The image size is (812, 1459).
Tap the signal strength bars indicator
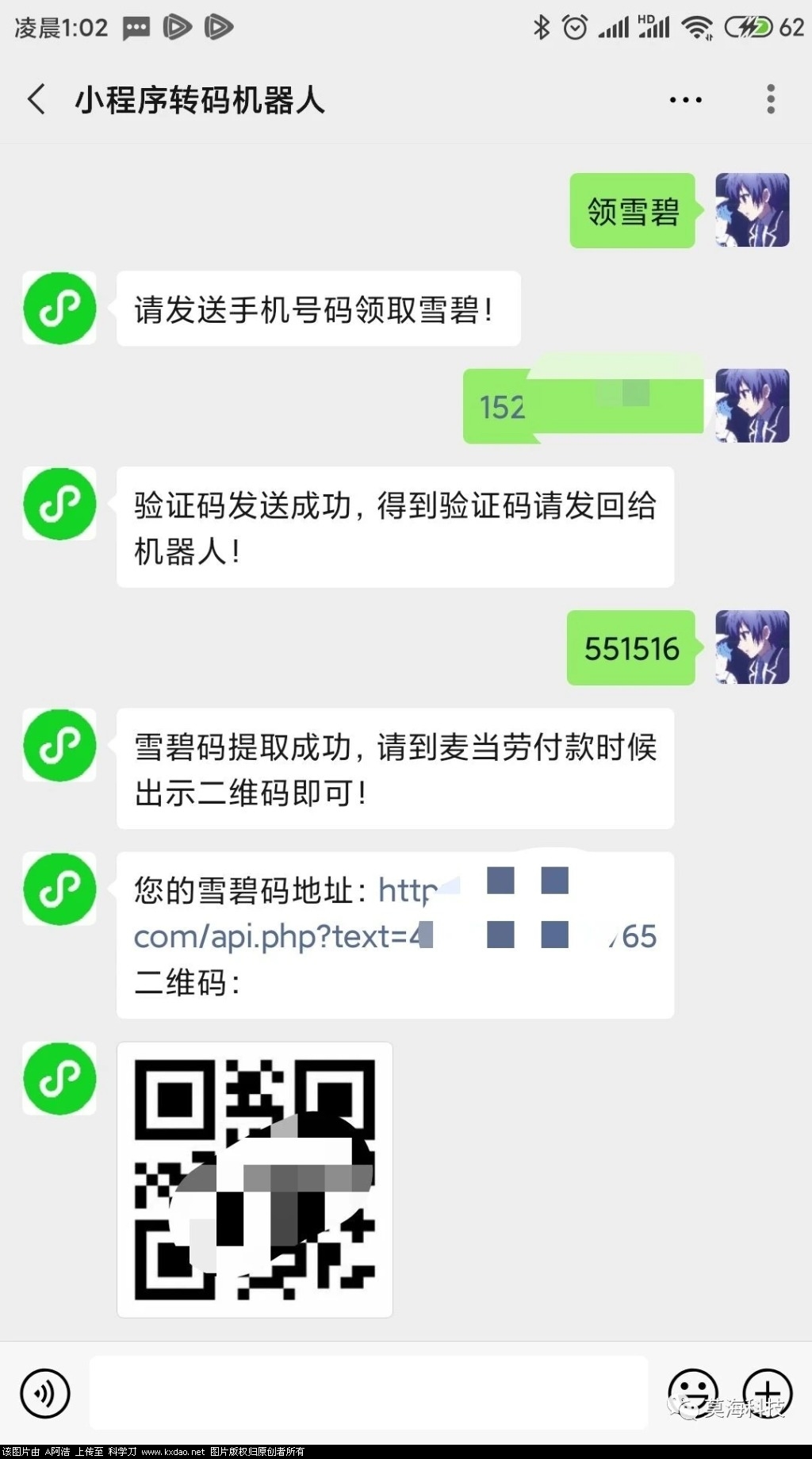pos(613,26)
